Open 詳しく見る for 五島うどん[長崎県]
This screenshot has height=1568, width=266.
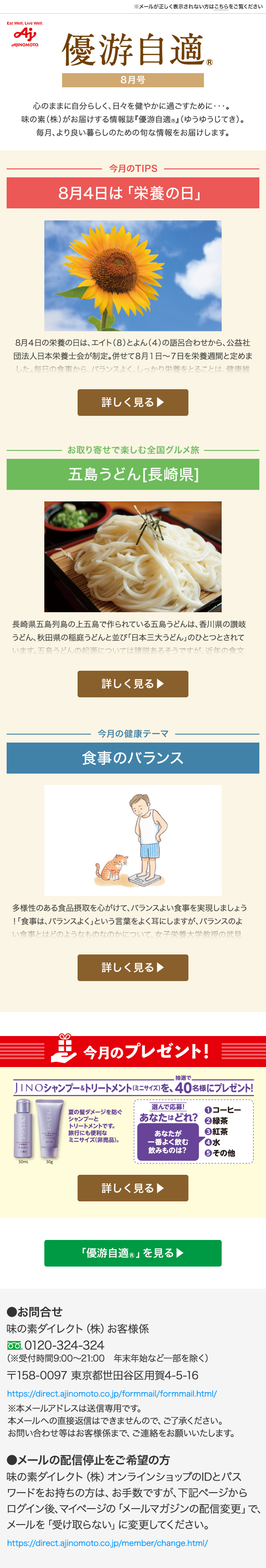[x=133, y=684]
